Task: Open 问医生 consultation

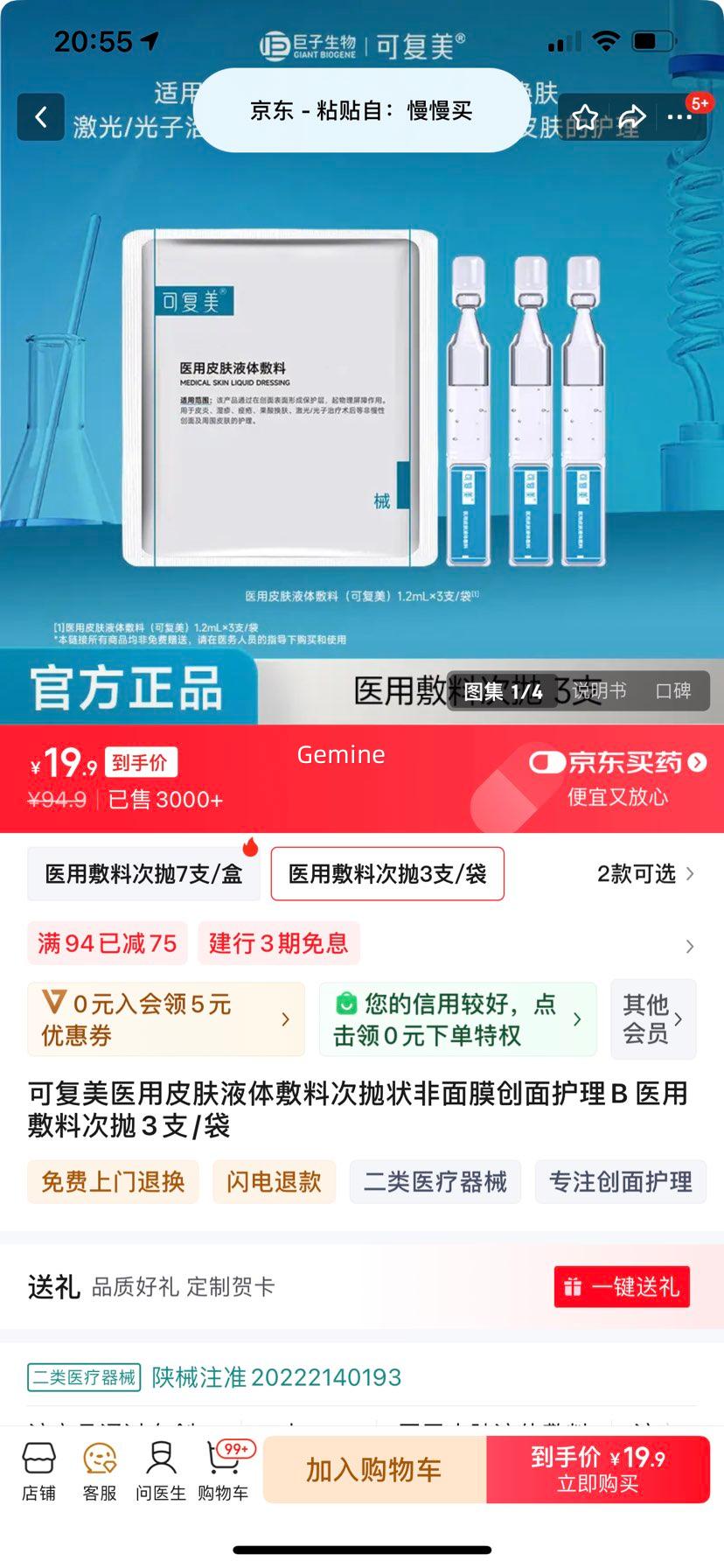Action: (161, 1472)
